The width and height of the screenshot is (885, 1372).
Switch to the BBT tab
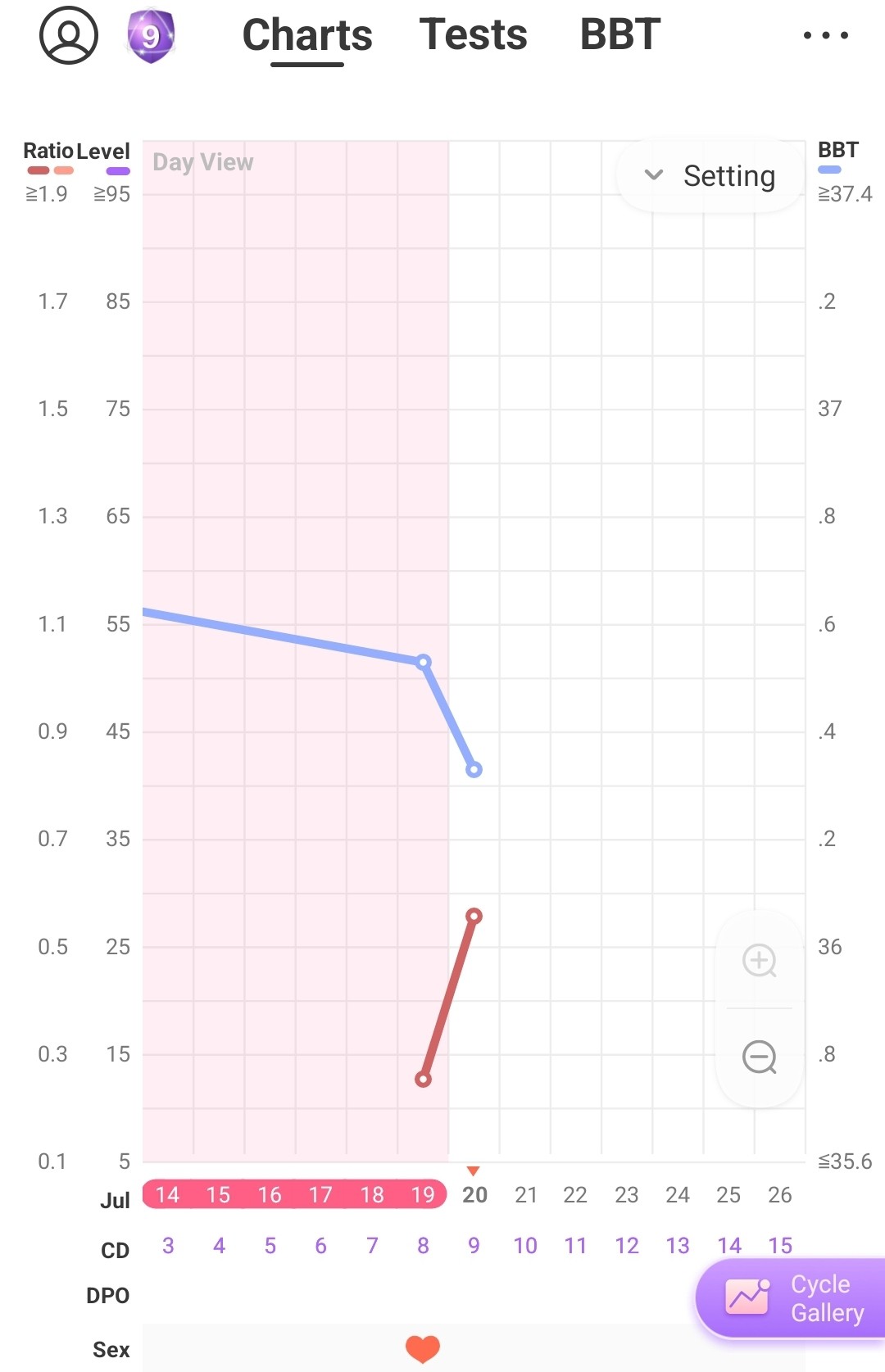[619, 35]
